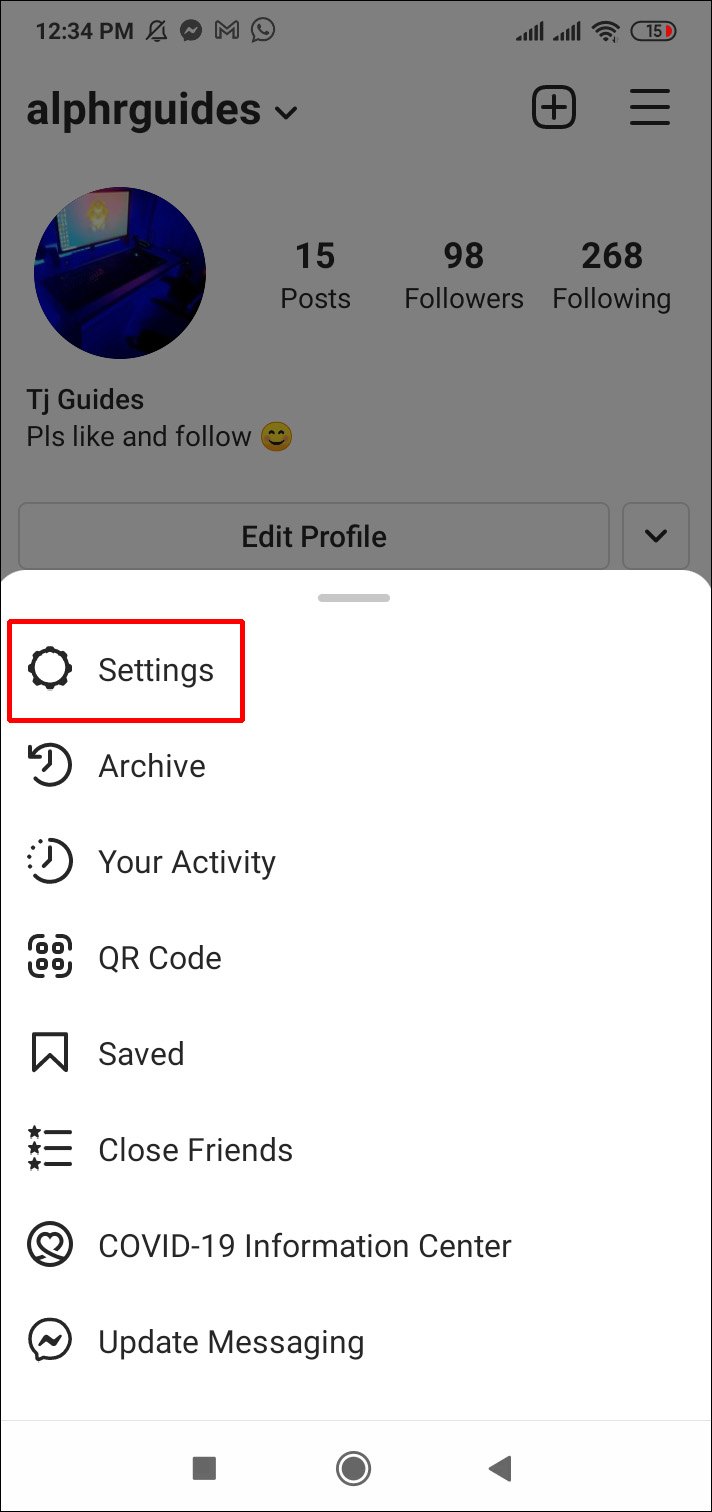View Your Activity

[185, 862]
